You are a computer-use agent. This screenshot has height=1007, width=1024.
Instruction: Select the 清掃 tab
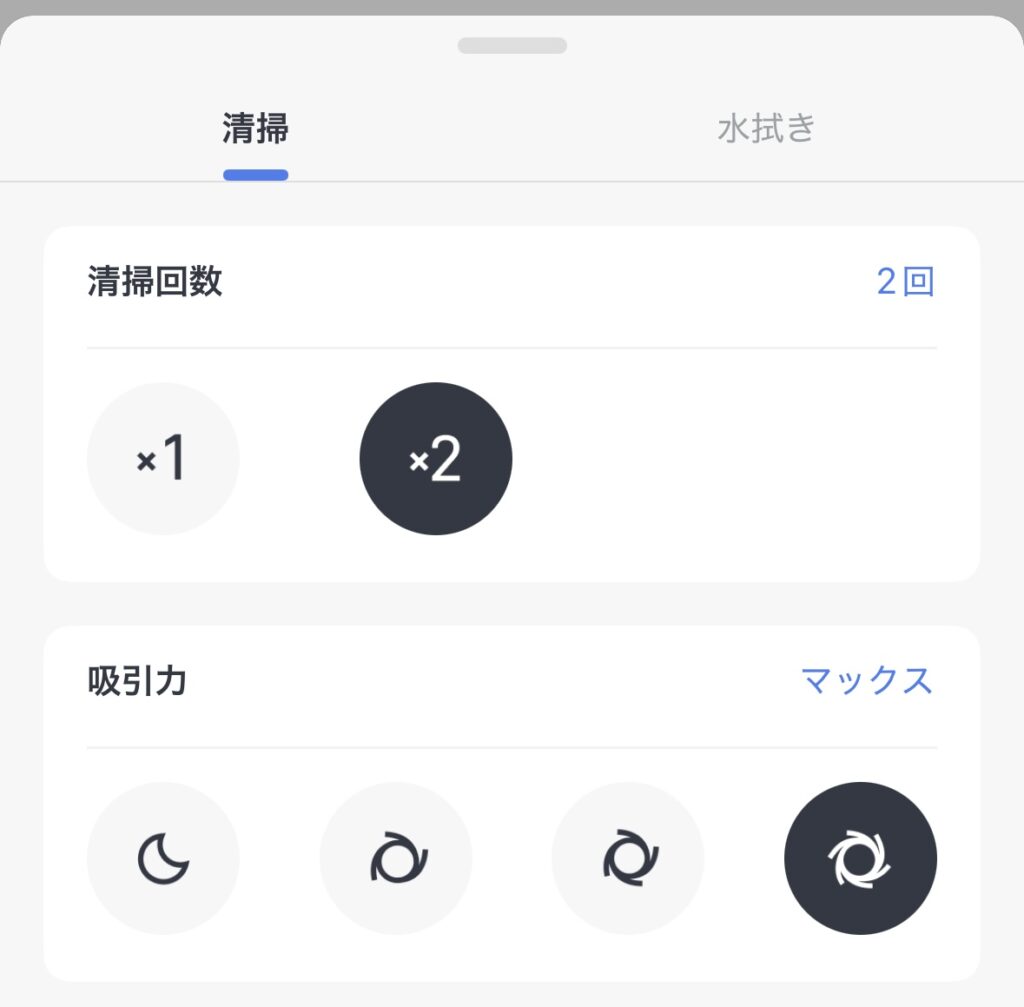256,129
